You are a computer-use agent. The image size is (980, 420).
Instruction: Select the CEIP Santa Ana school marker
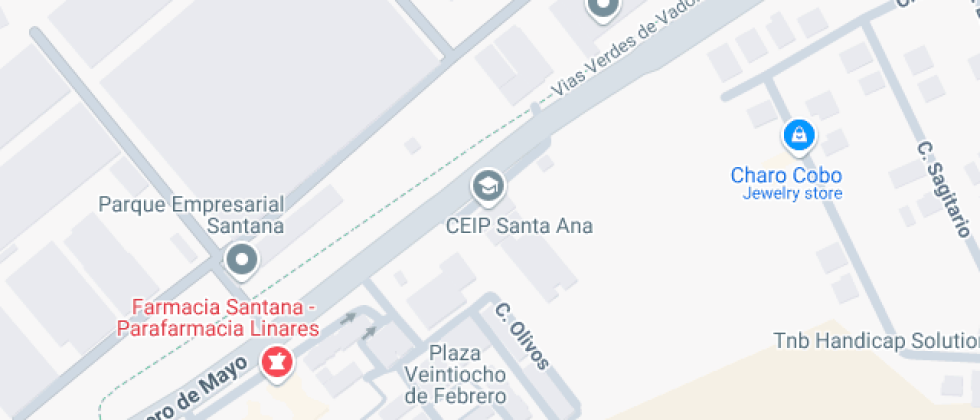click(487, 186)
